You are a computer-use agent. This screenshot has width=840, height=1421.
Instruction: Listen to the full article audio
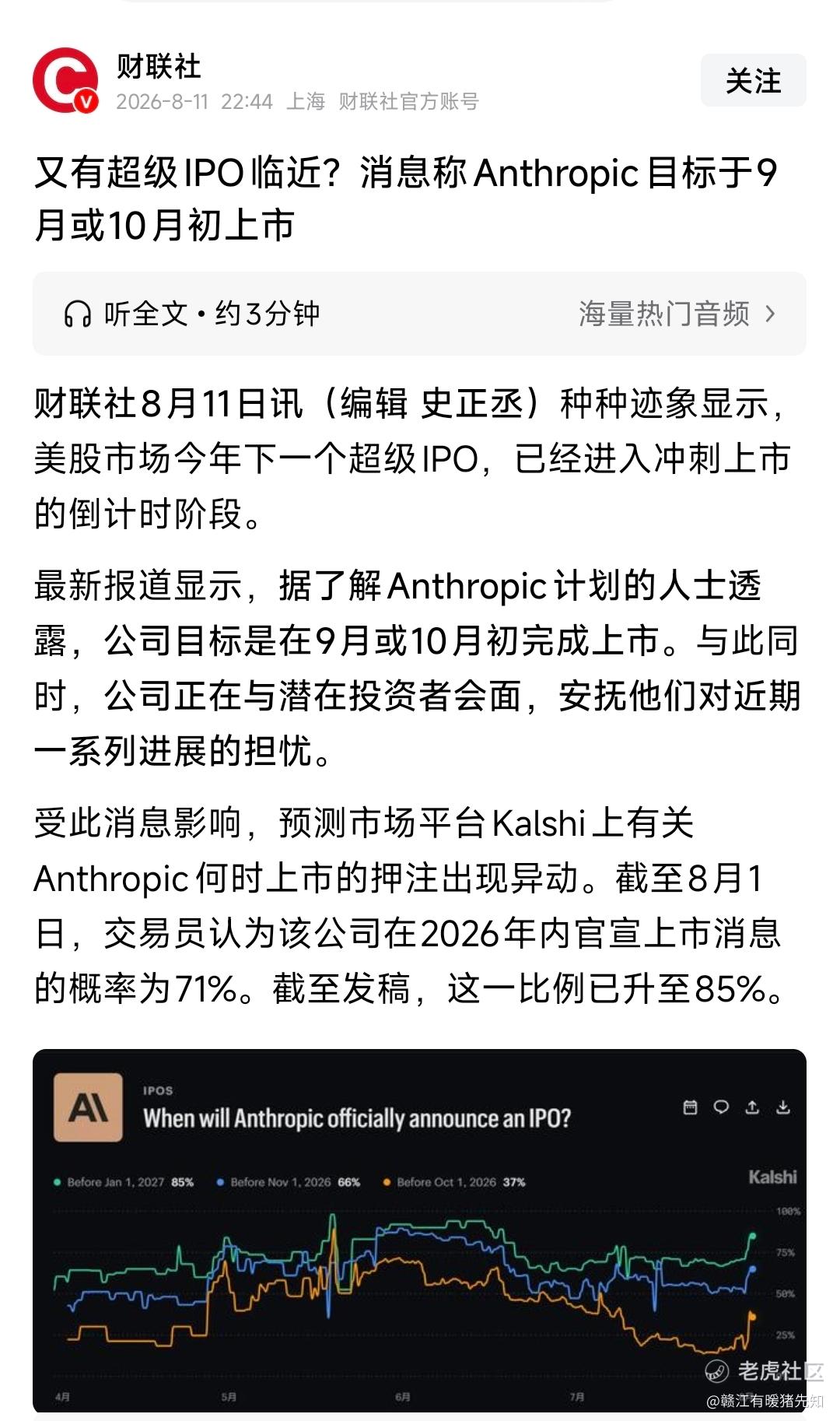pyautogui.click(x=192, y=314)
